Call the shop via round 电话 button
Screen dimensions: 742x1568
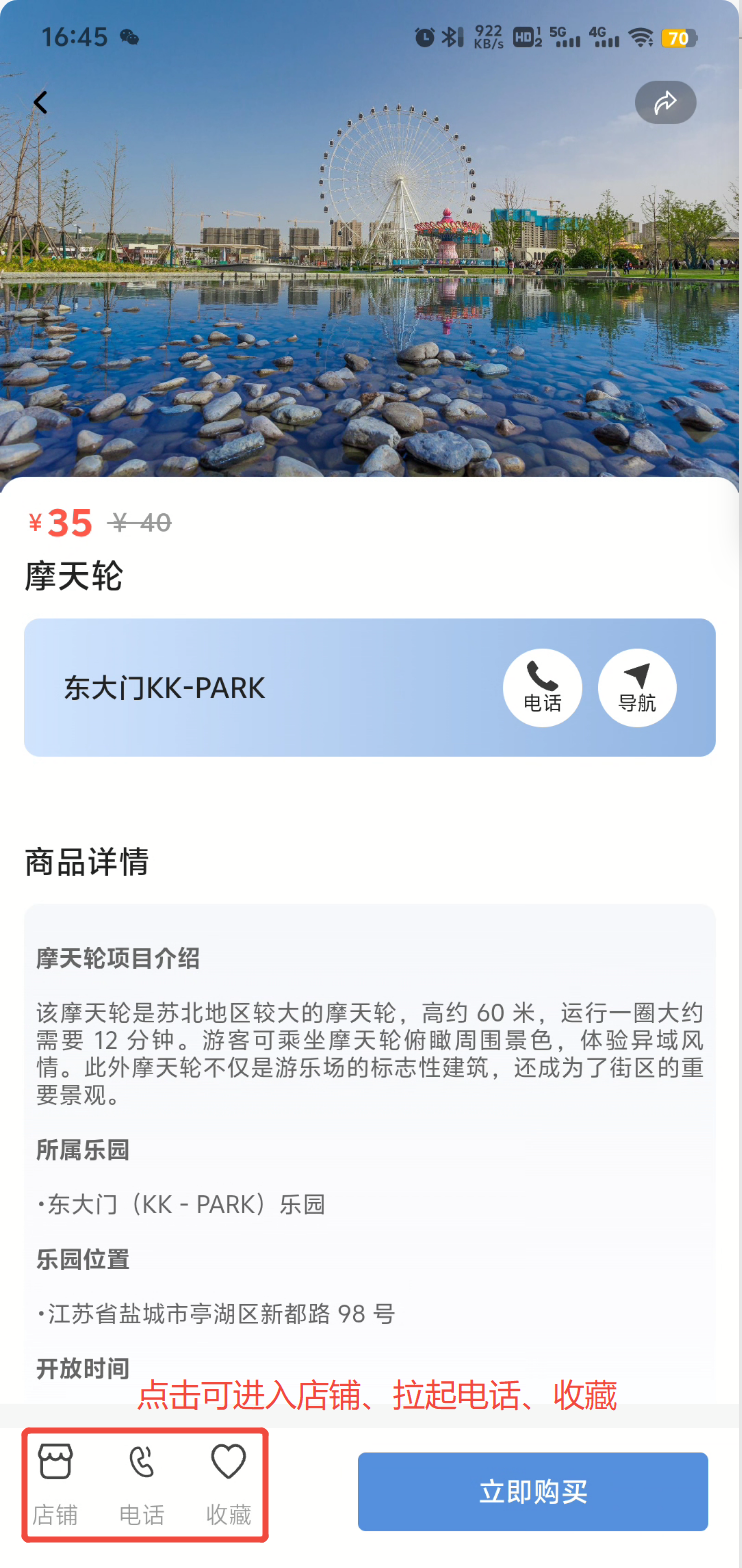pos(542,687)
